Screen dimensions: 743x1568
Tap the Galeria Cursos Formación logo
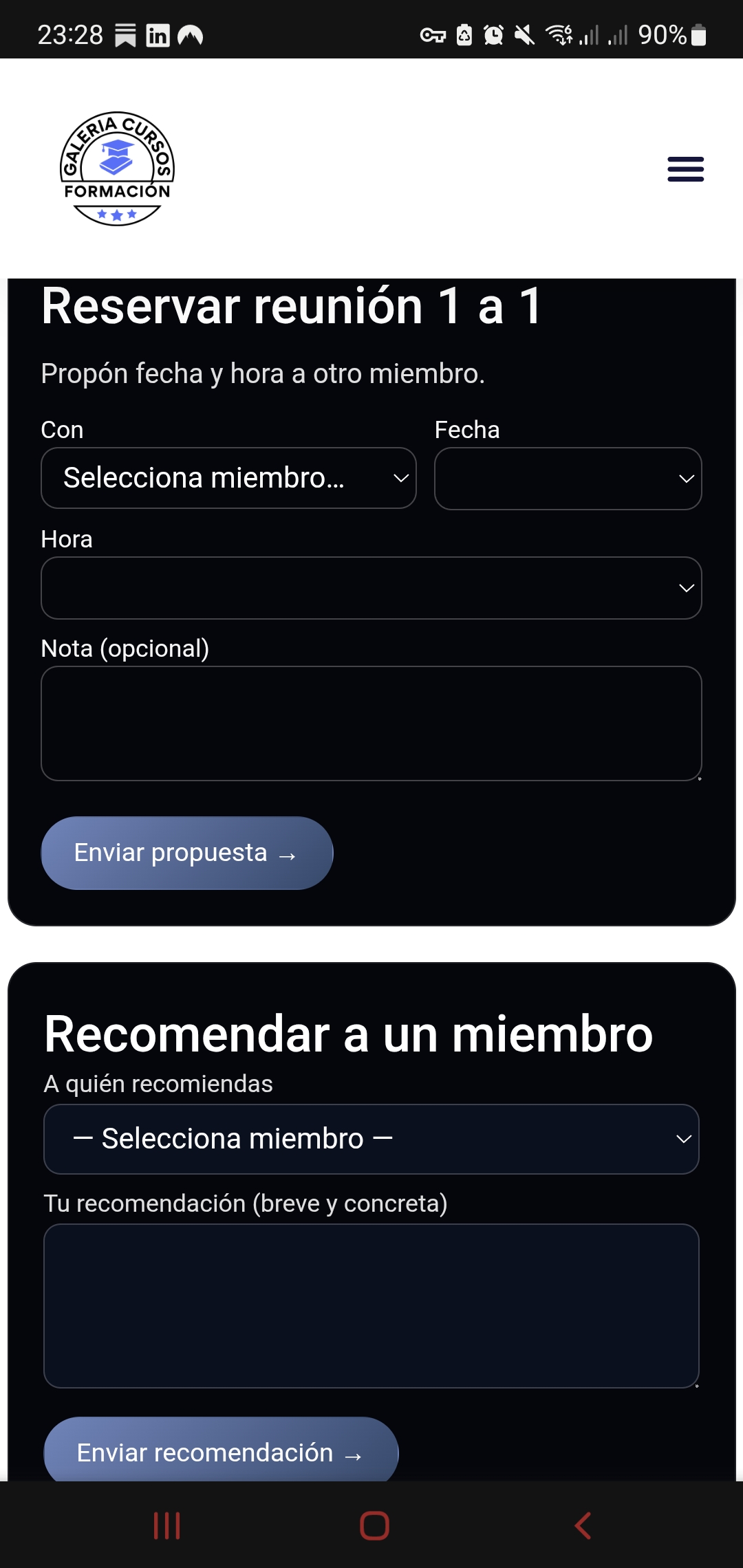[117, 168]
